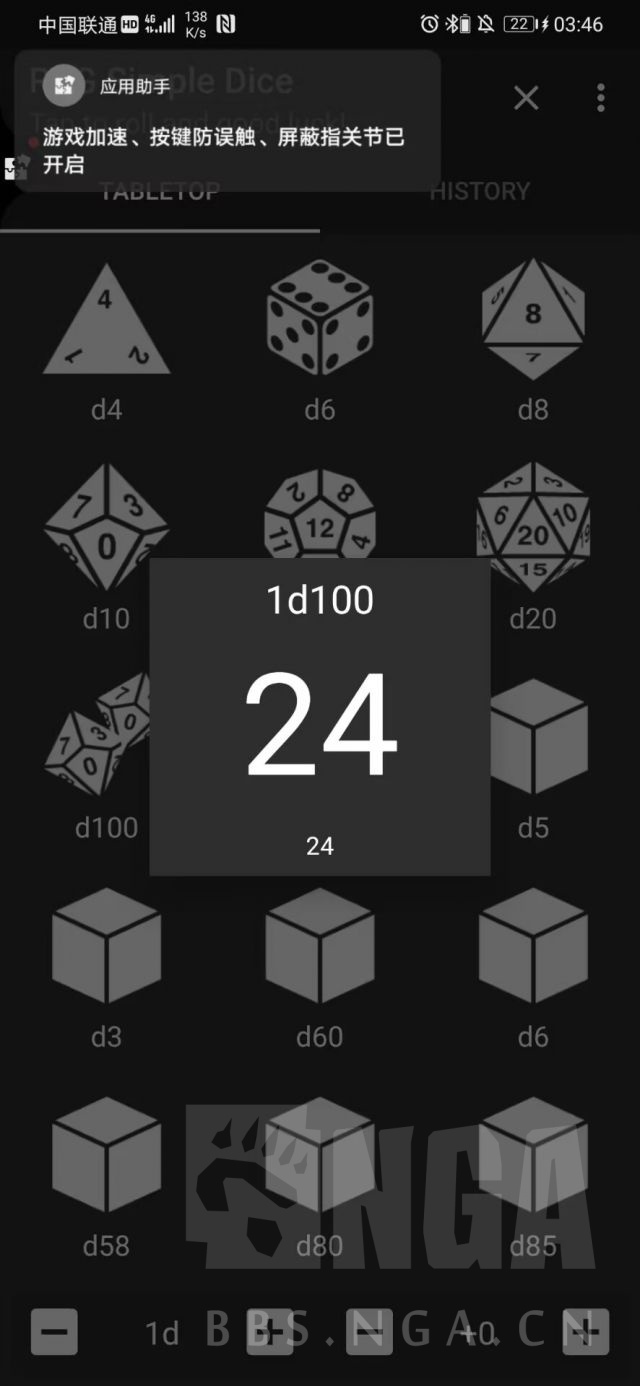Roll the custom d58 die
The image size is (640, 1386).
(106, 1177)
